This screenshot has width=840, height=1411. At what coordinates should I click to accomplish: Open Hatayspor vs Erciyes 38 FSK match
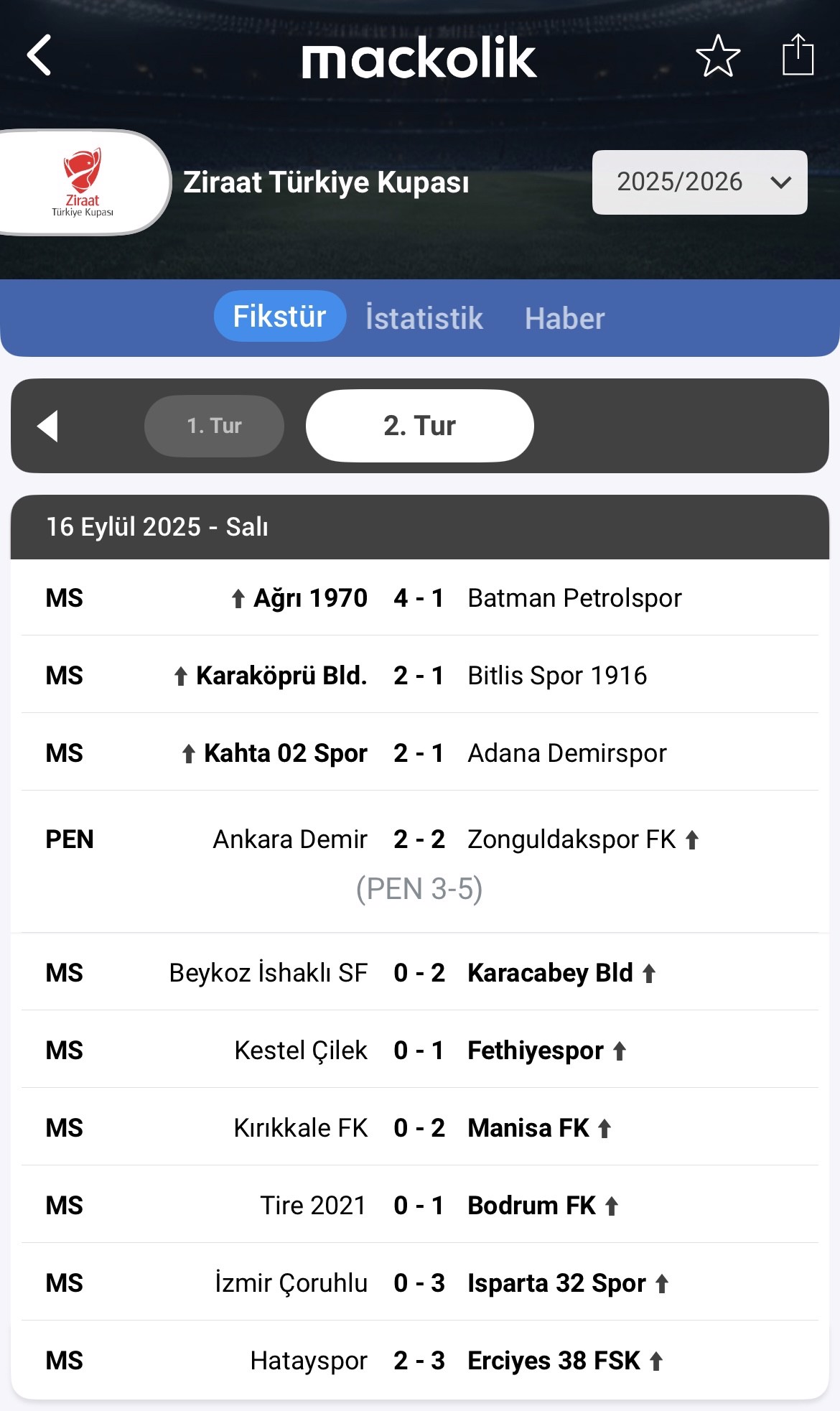(420, 1360)
